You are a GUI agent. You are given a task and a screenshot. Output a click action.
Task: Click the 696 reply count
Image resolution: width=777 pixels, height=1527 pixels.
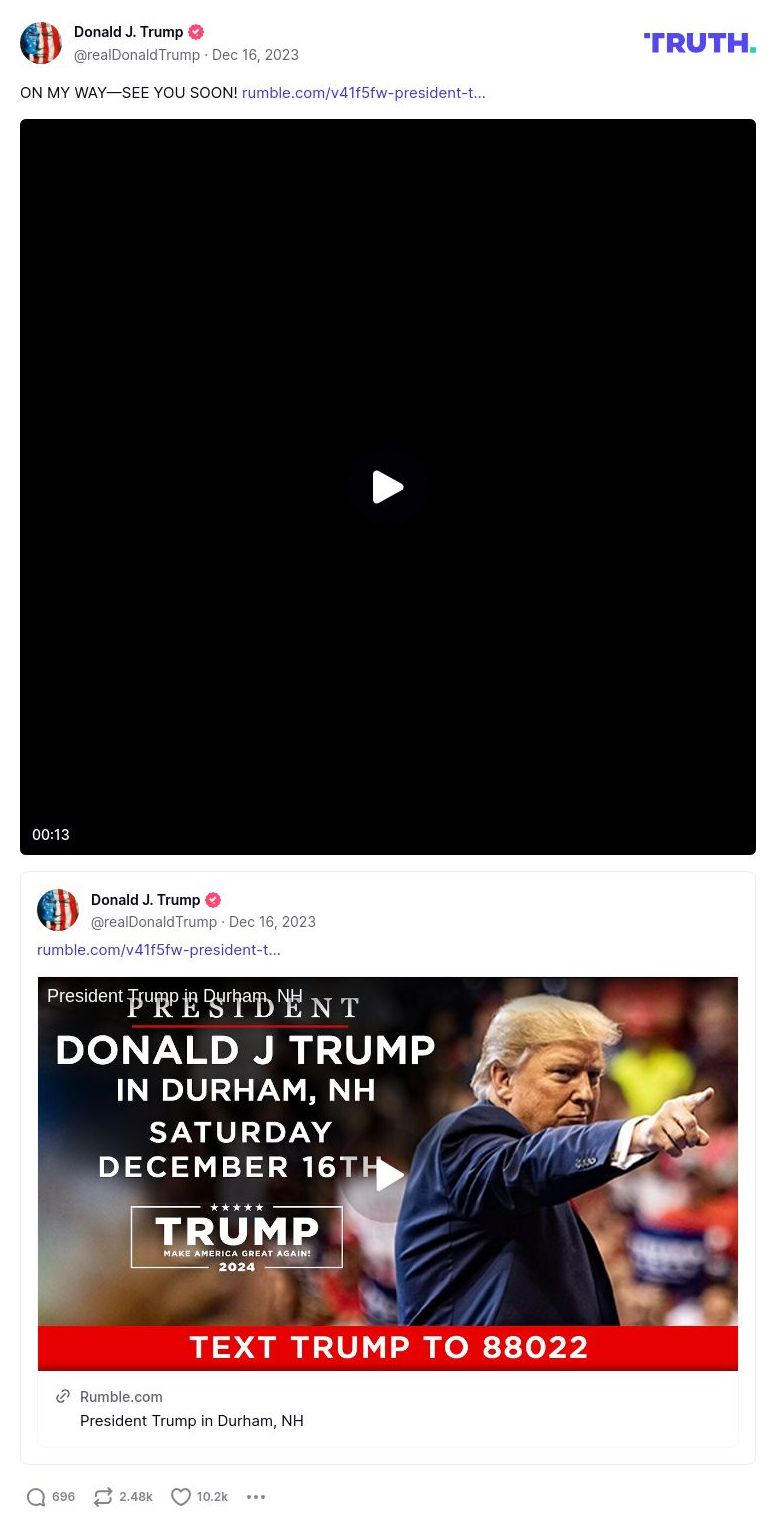(x=63, y=1497)
